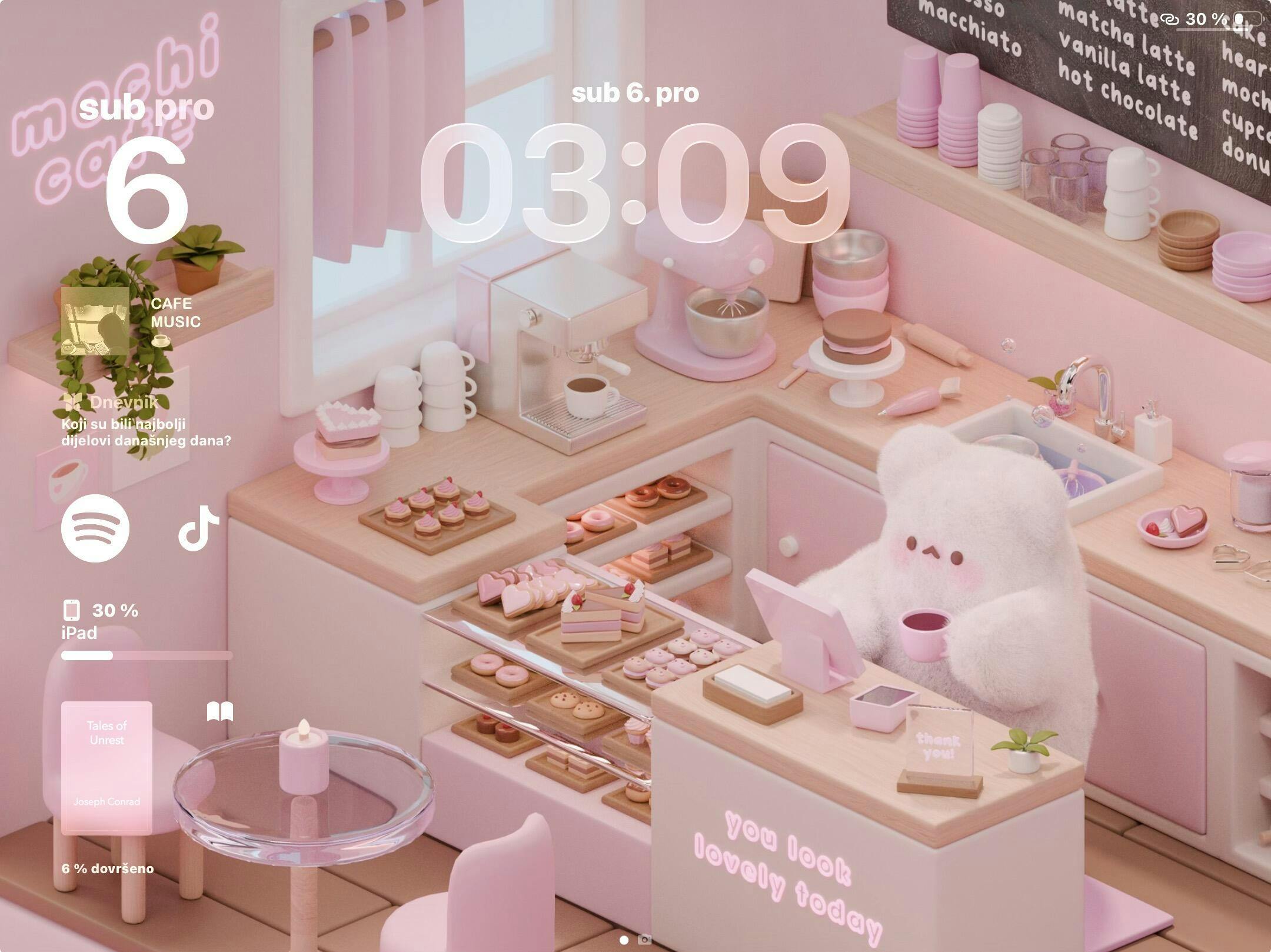The image size is (1271, 952).
Task: Open the camera from the bottom icon
Action: [x=645, y=940]
